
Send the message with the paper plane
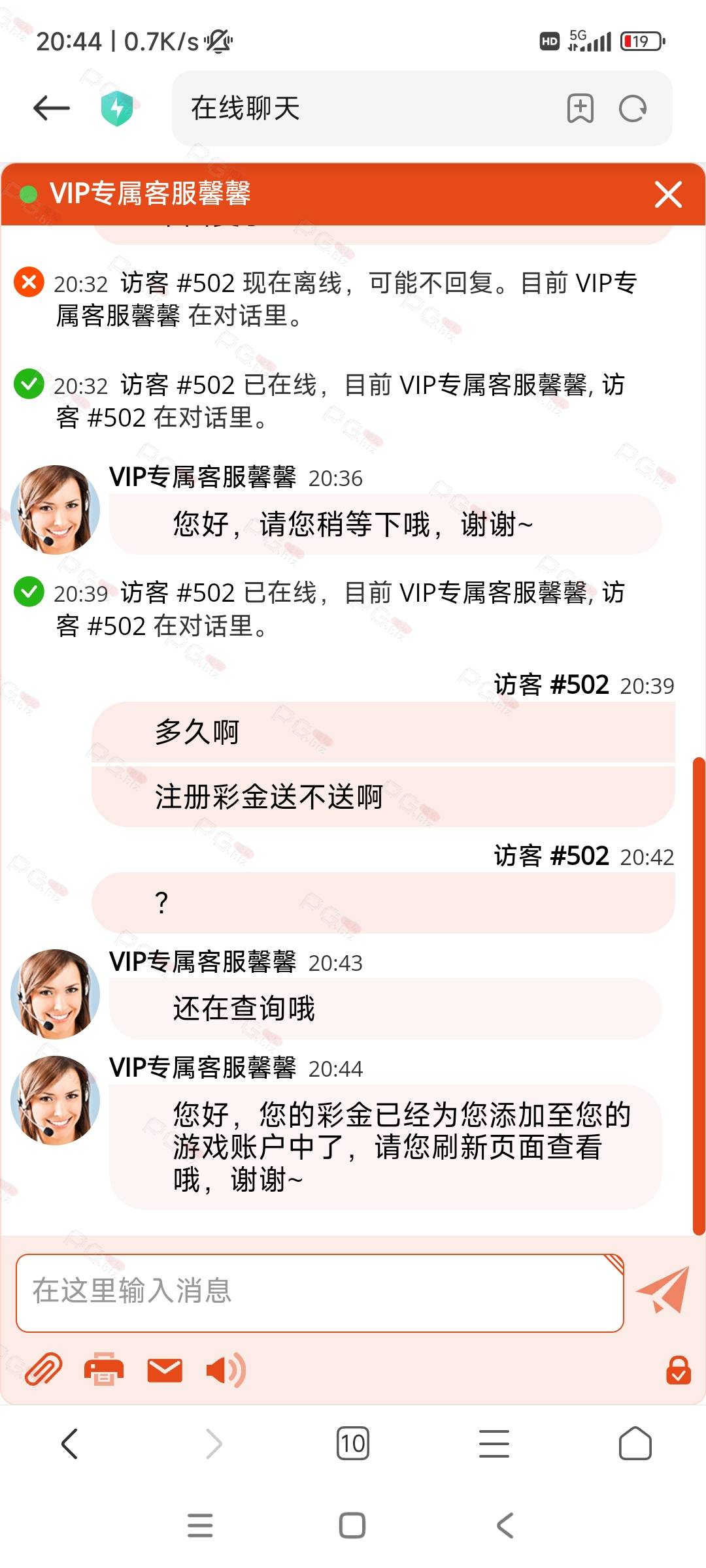(x=663, y=1290)
